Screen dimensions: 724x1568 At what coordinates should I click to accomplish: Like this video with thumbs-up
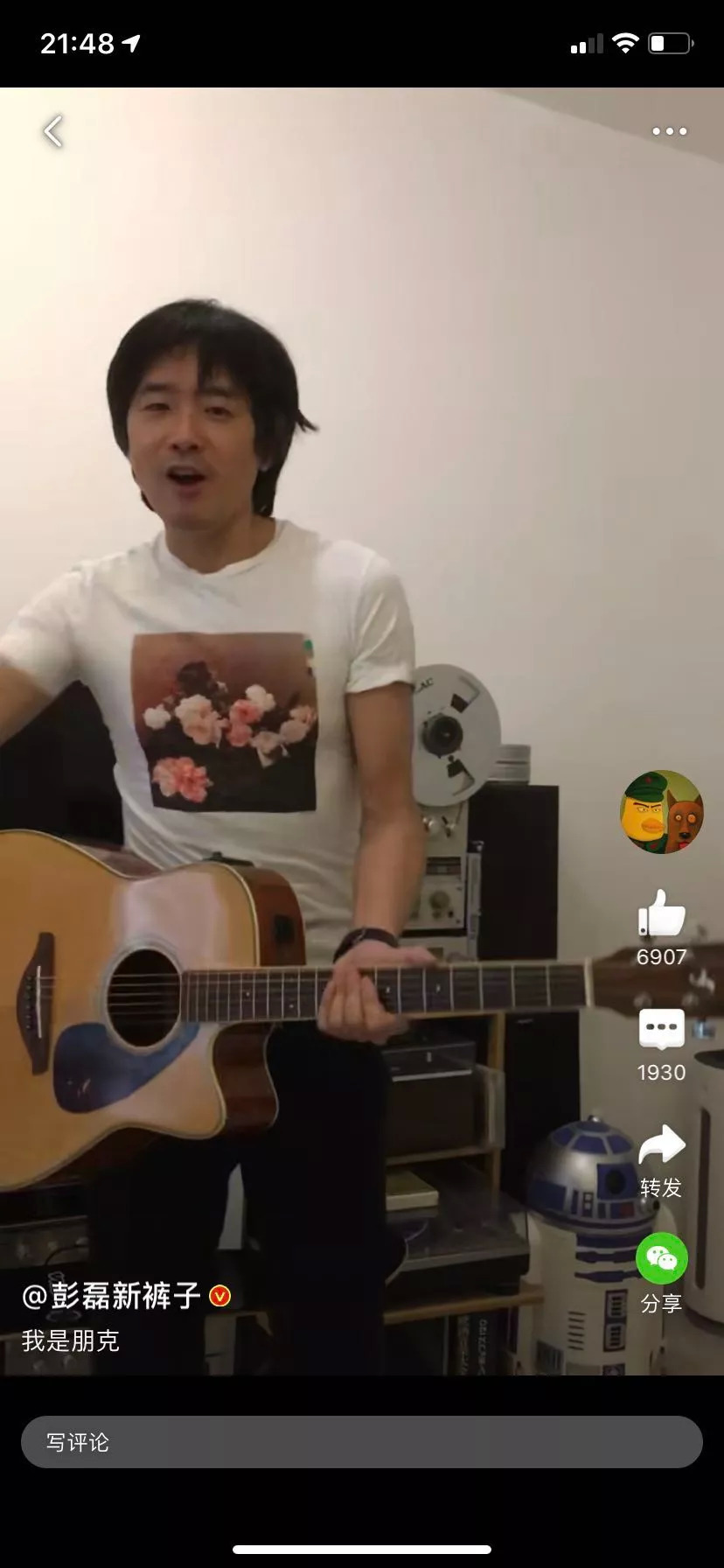pos(662,914)
